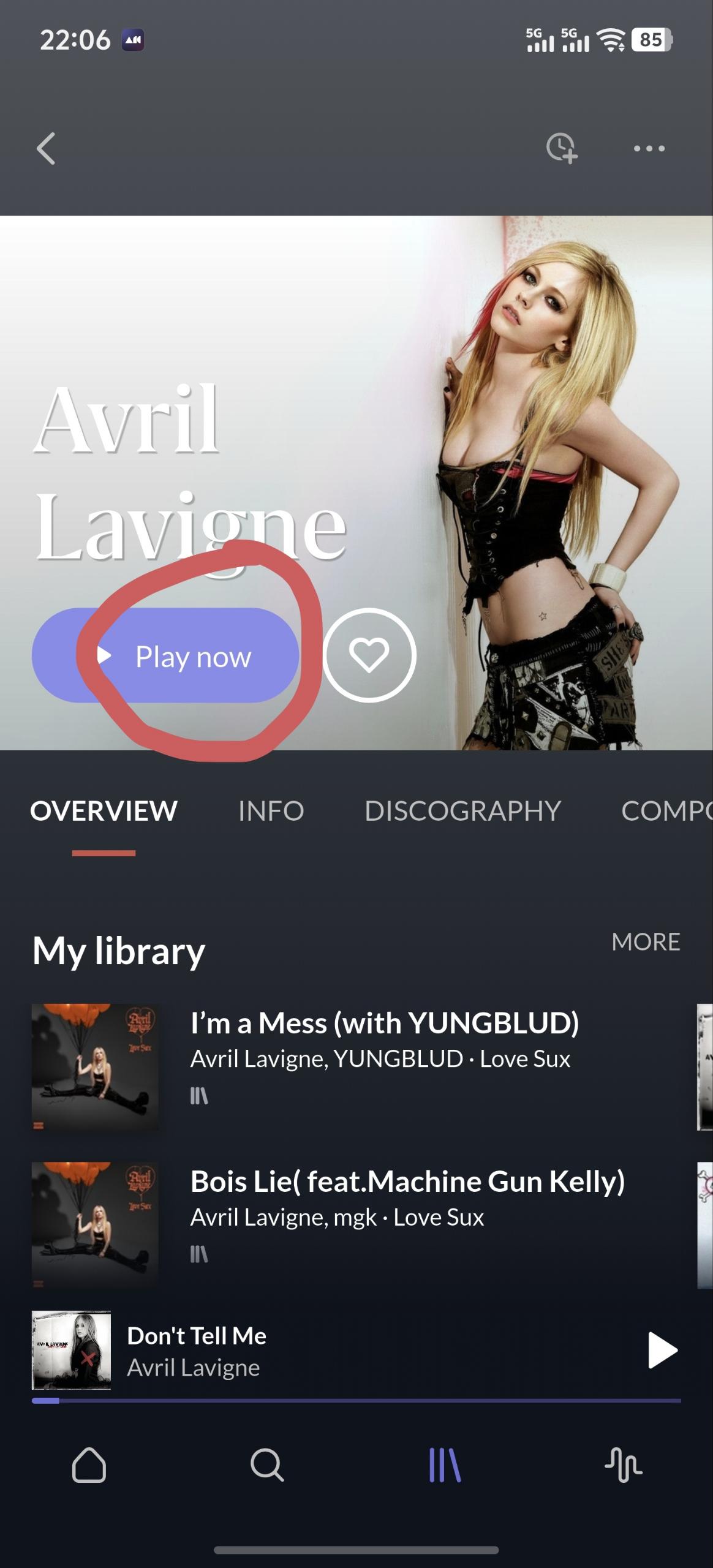Go to the Home tab
Image resolution: width=713 pixels, height=1568 pixels.
89,1465
